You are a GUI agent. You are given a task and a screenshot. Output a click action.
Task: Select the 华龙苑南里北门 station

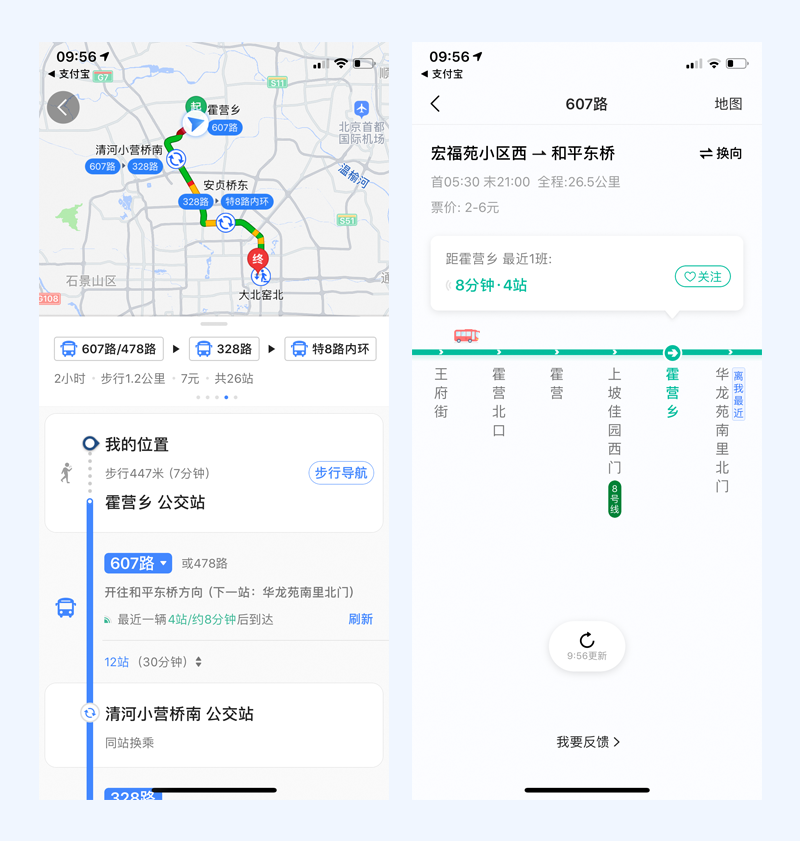coord(722,430)
